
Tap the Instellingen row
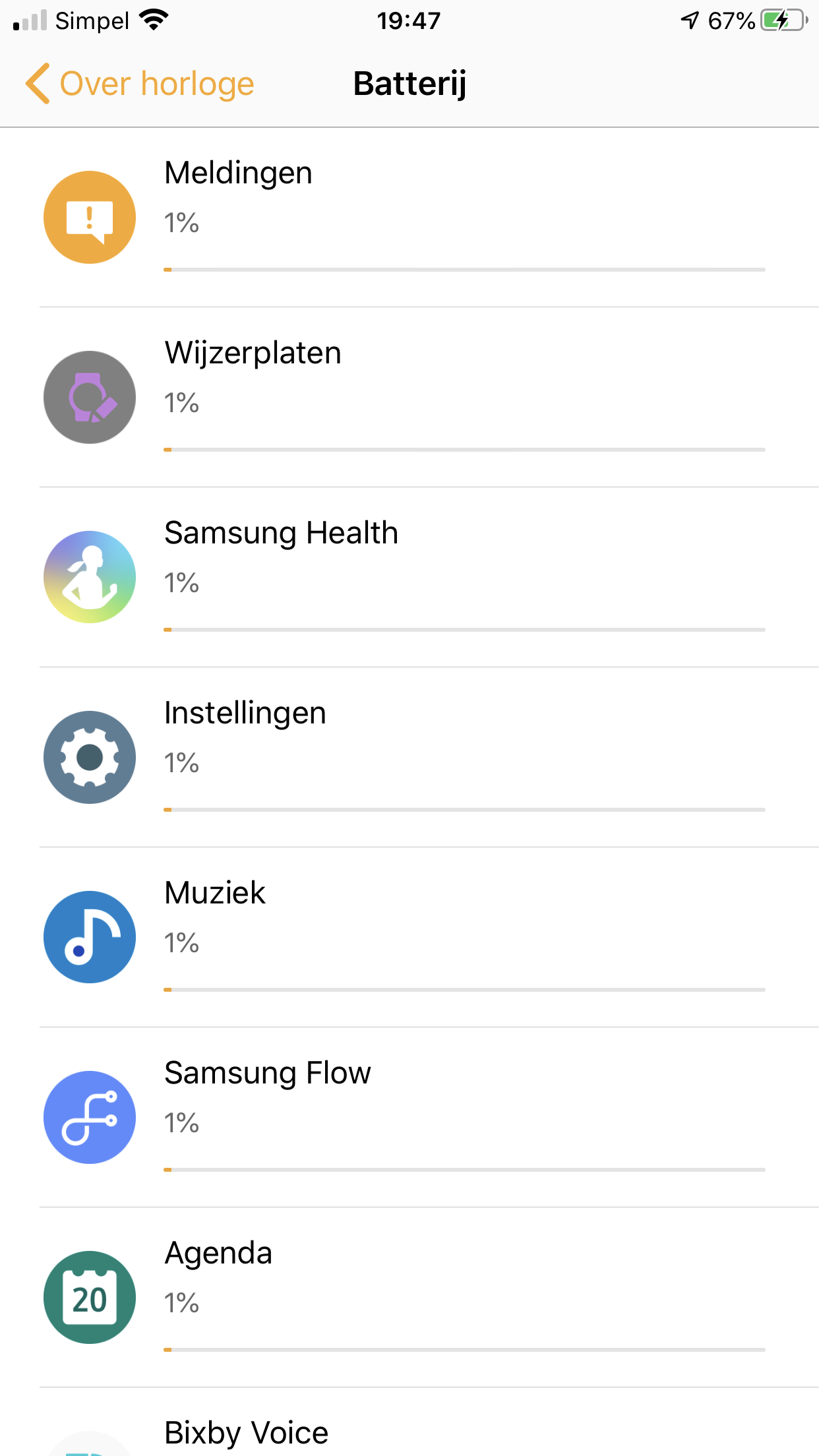[409, 758]
